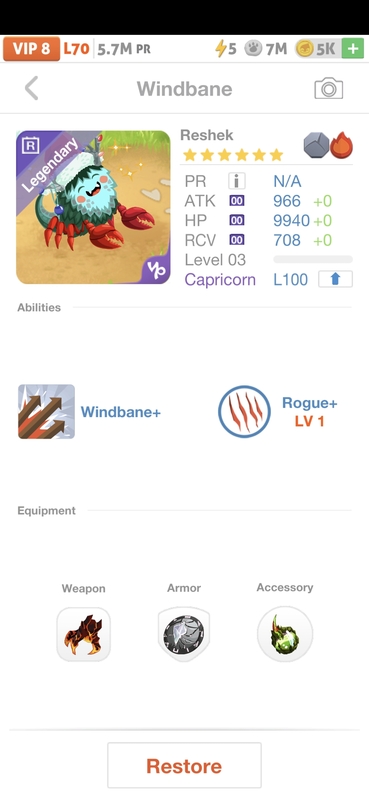Tap the Restore button
The height and width of the screenshot is (800, 369).
(184, 765)
